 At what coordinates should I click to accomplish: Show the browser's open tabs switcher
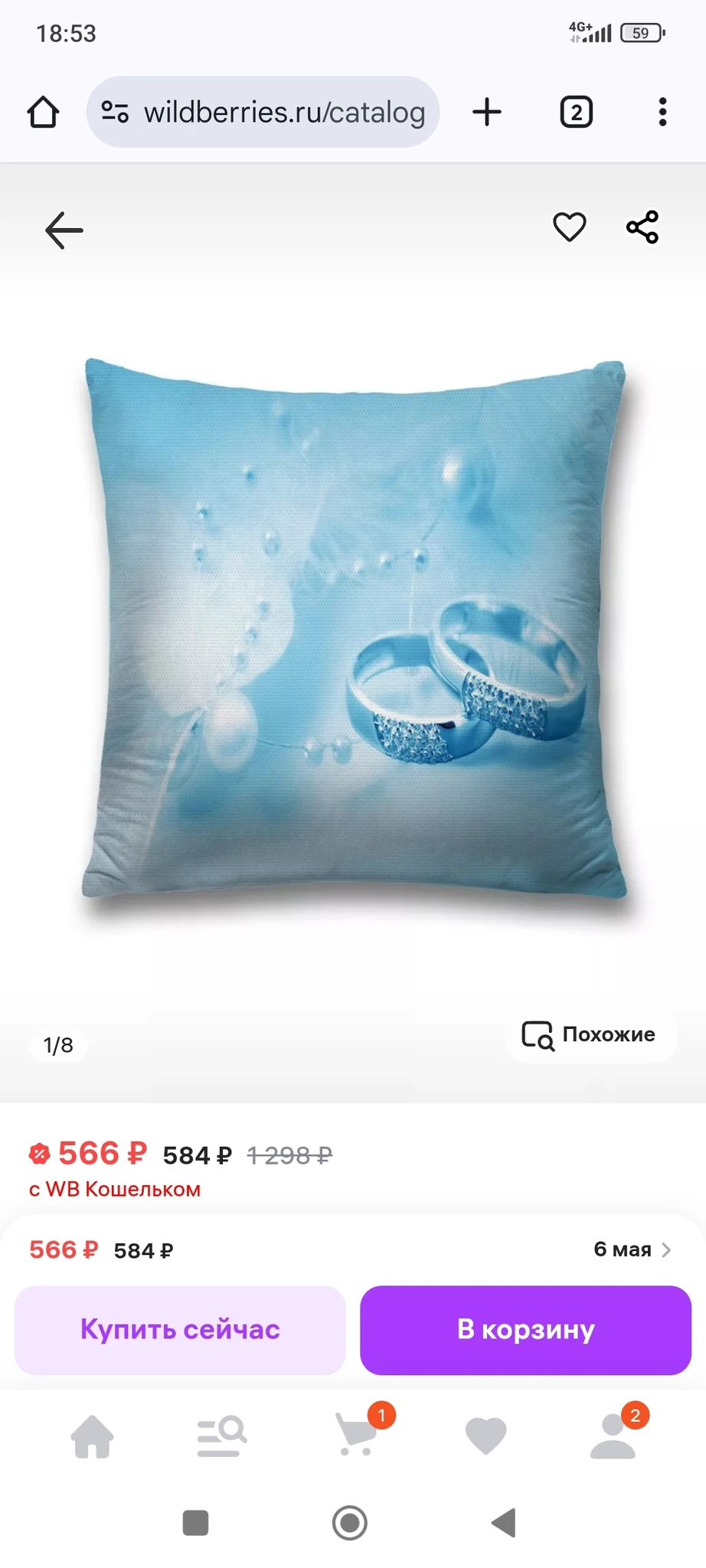pos(576,112)
